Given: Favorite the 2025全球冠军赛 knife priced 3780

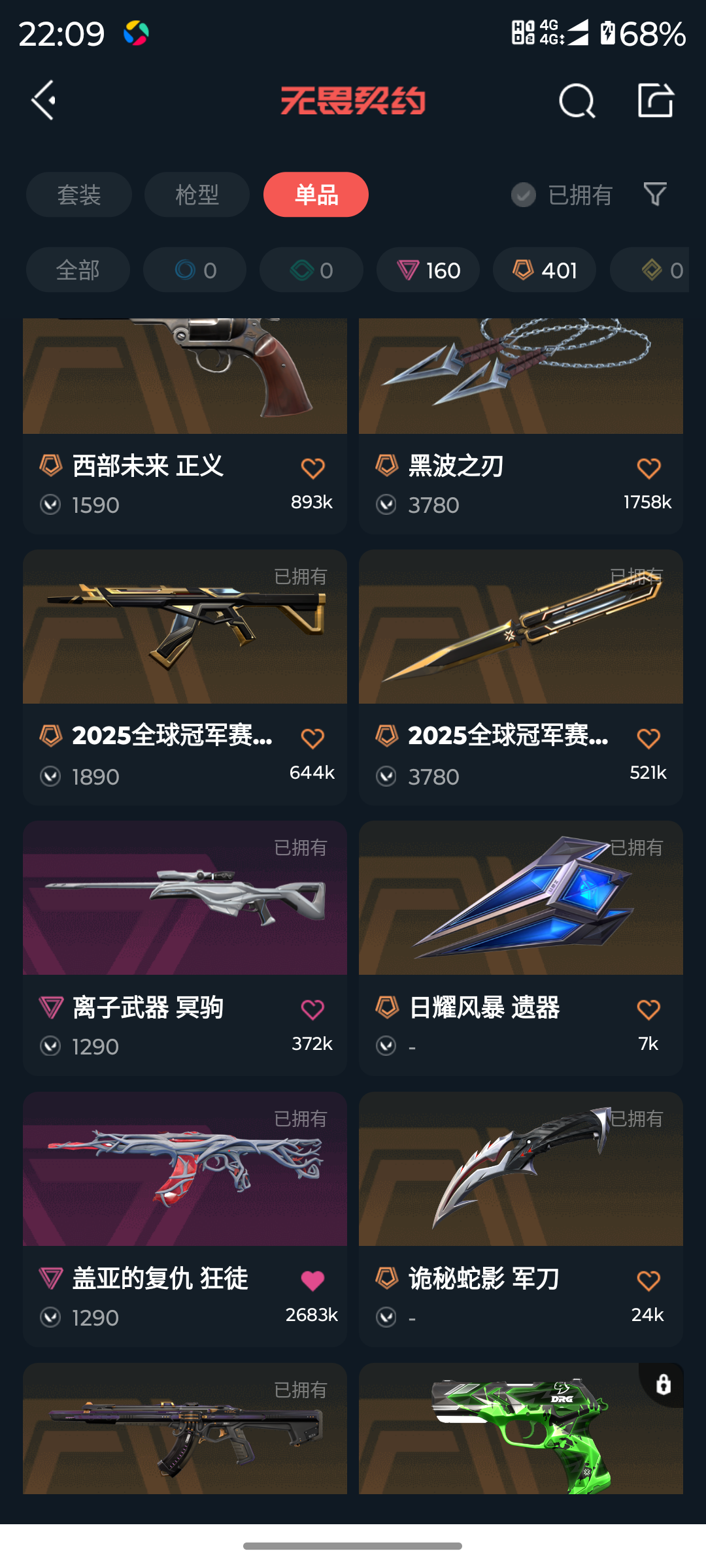Looking at the screenshot, I should pos(648,738).
